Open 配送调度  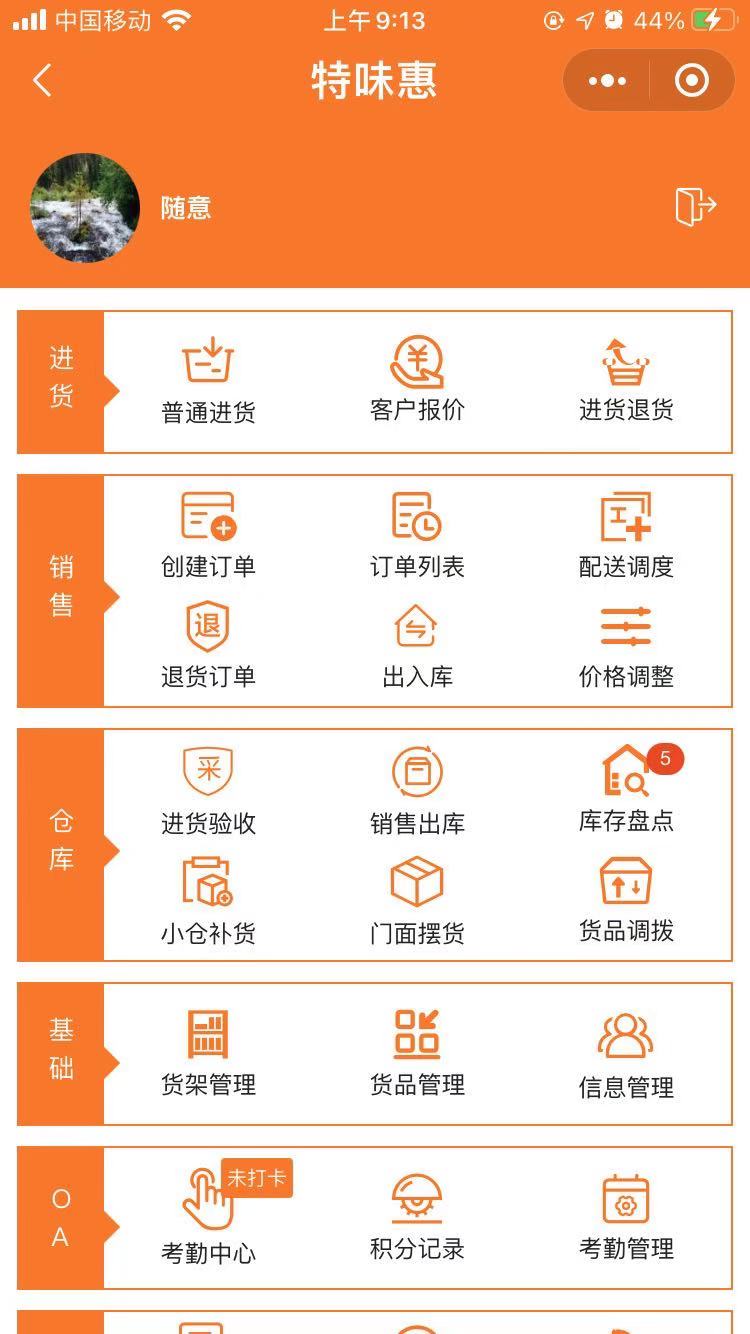(x=626, y=536)
